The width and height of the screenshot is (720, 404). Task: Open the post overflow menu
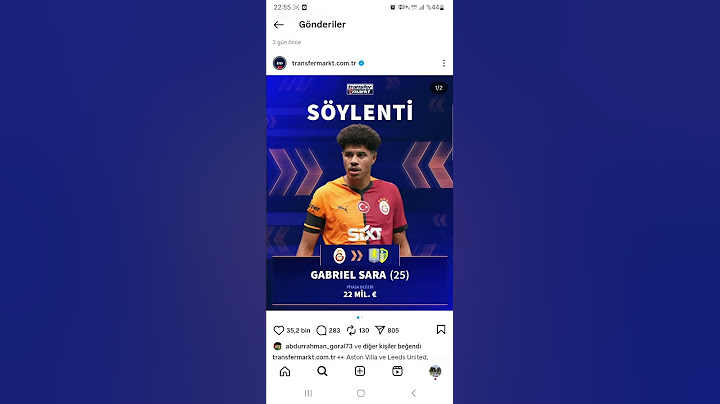(x=444, y=62)
